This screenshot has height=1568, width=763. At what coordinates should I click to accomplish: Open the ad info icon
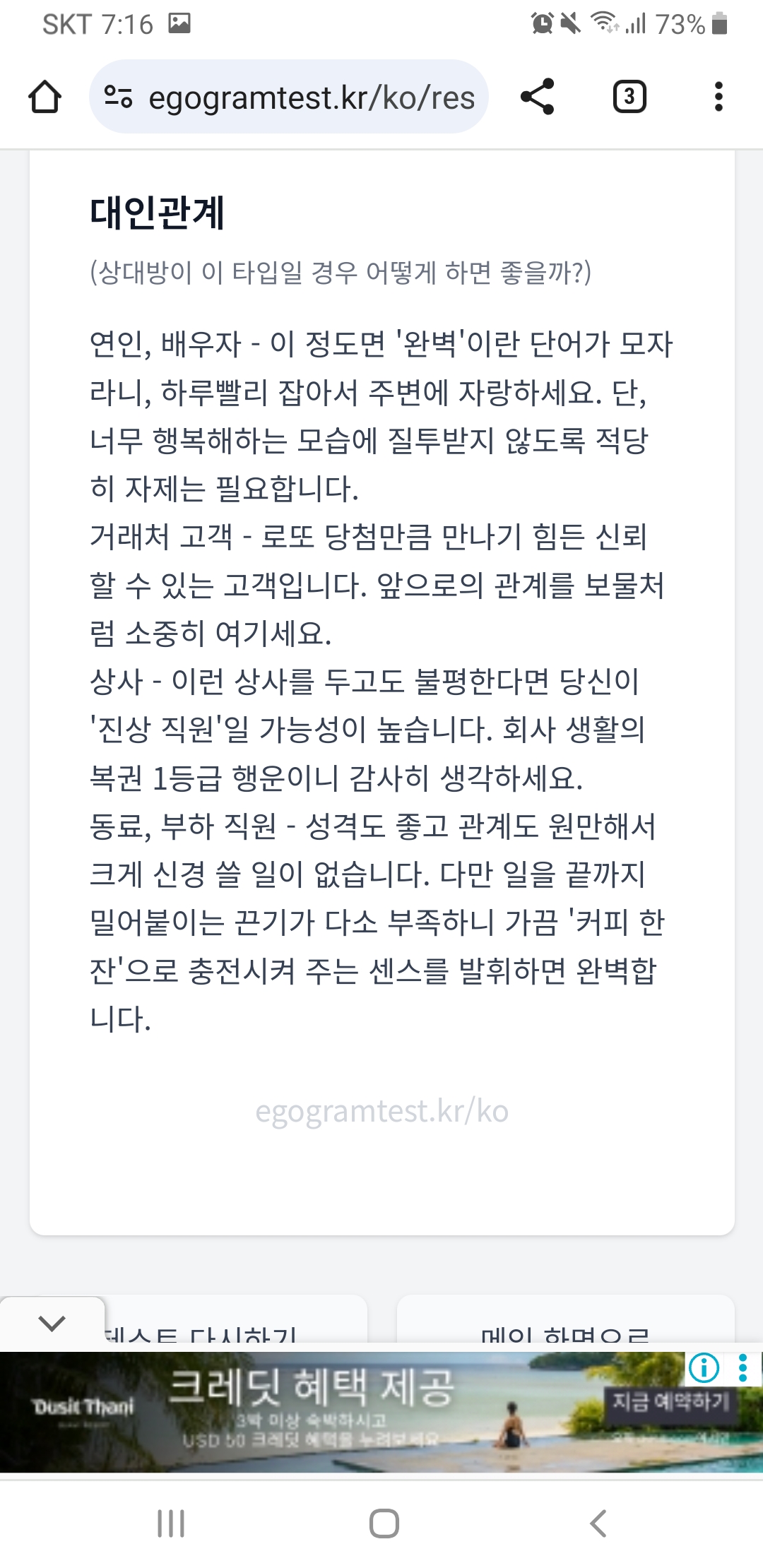(704, 1368)
